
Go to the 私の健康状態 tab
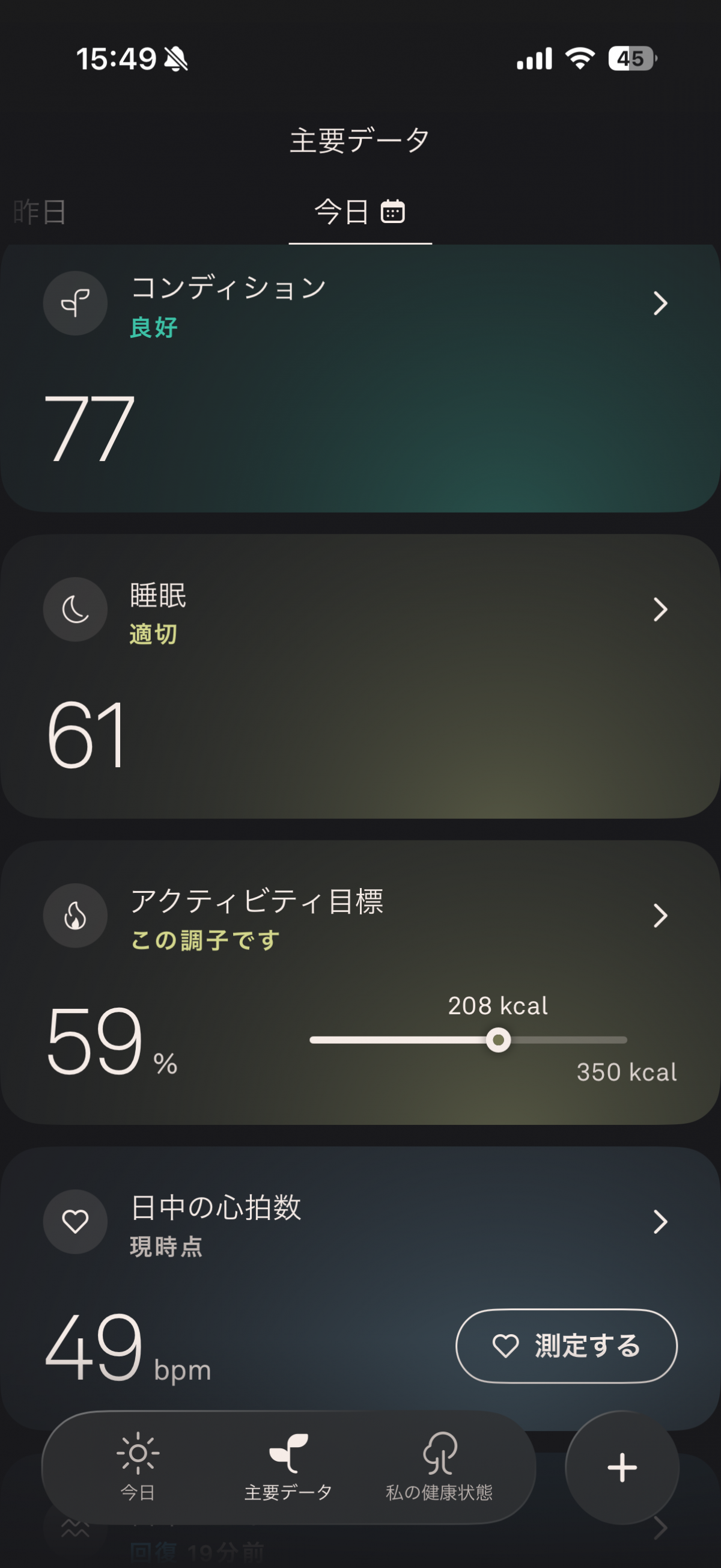[x=439, y=1467]
